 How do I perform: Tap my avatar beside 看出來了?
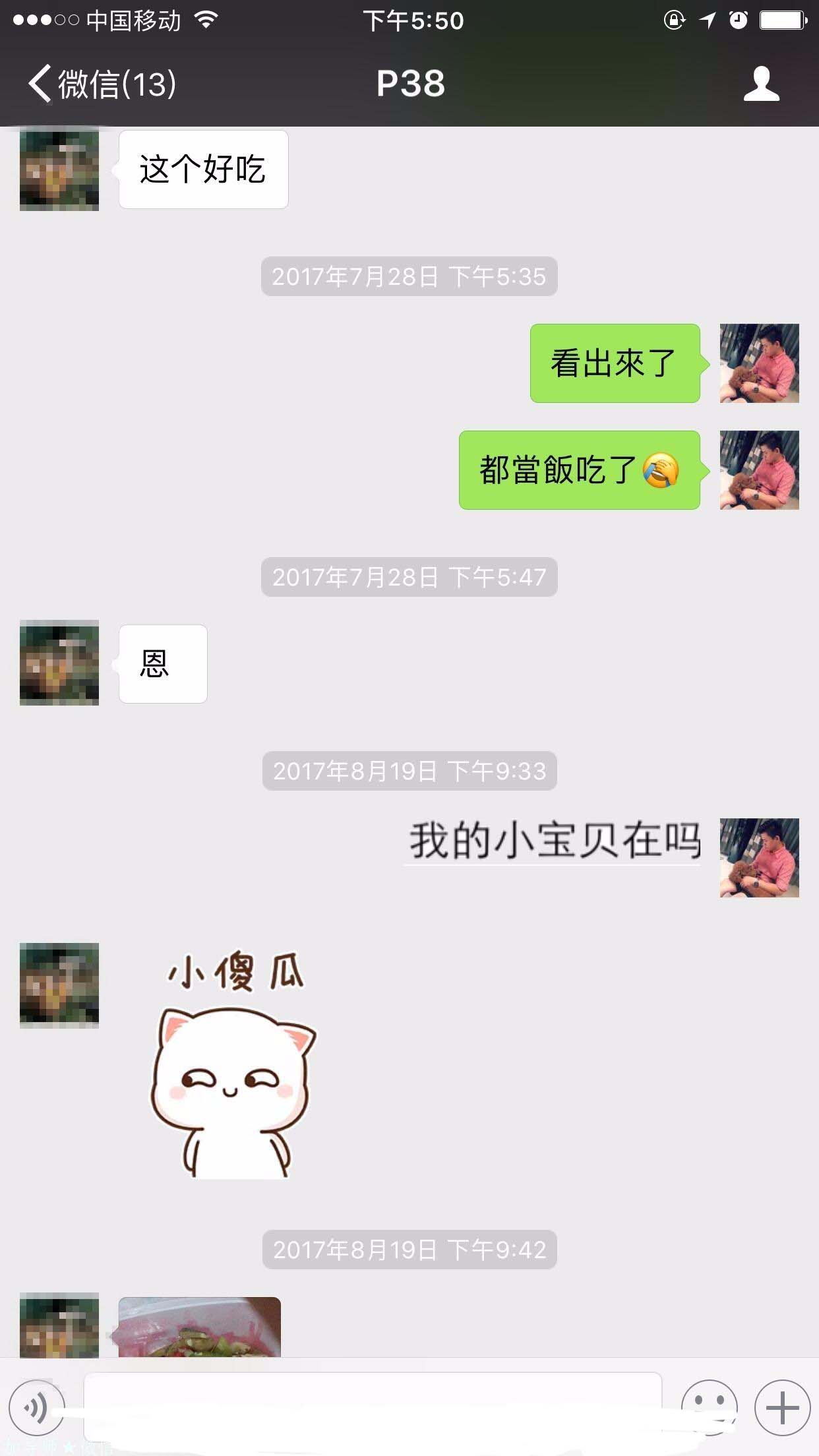click(759, 363)
